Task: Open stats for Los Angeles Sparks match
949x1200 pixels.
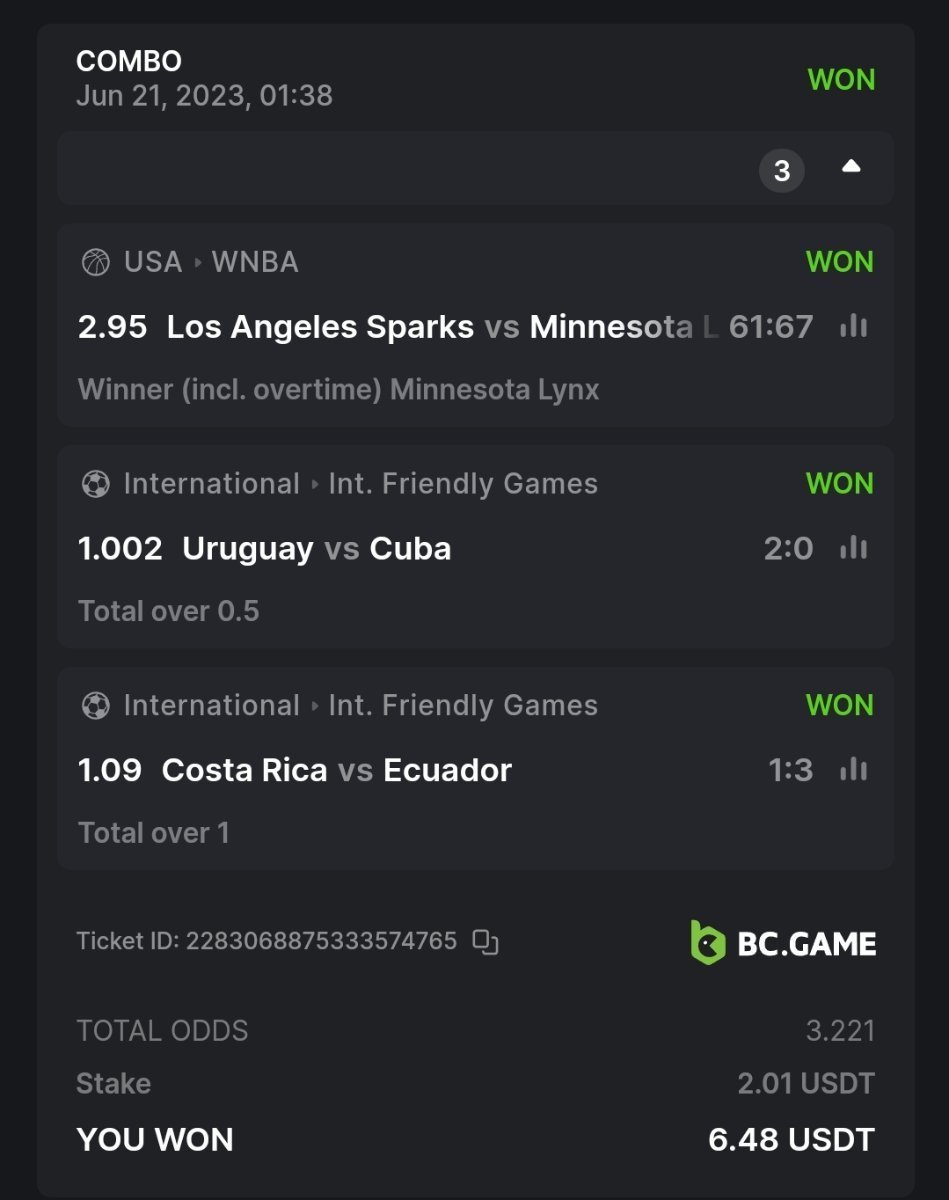Action: pos(853,326)
